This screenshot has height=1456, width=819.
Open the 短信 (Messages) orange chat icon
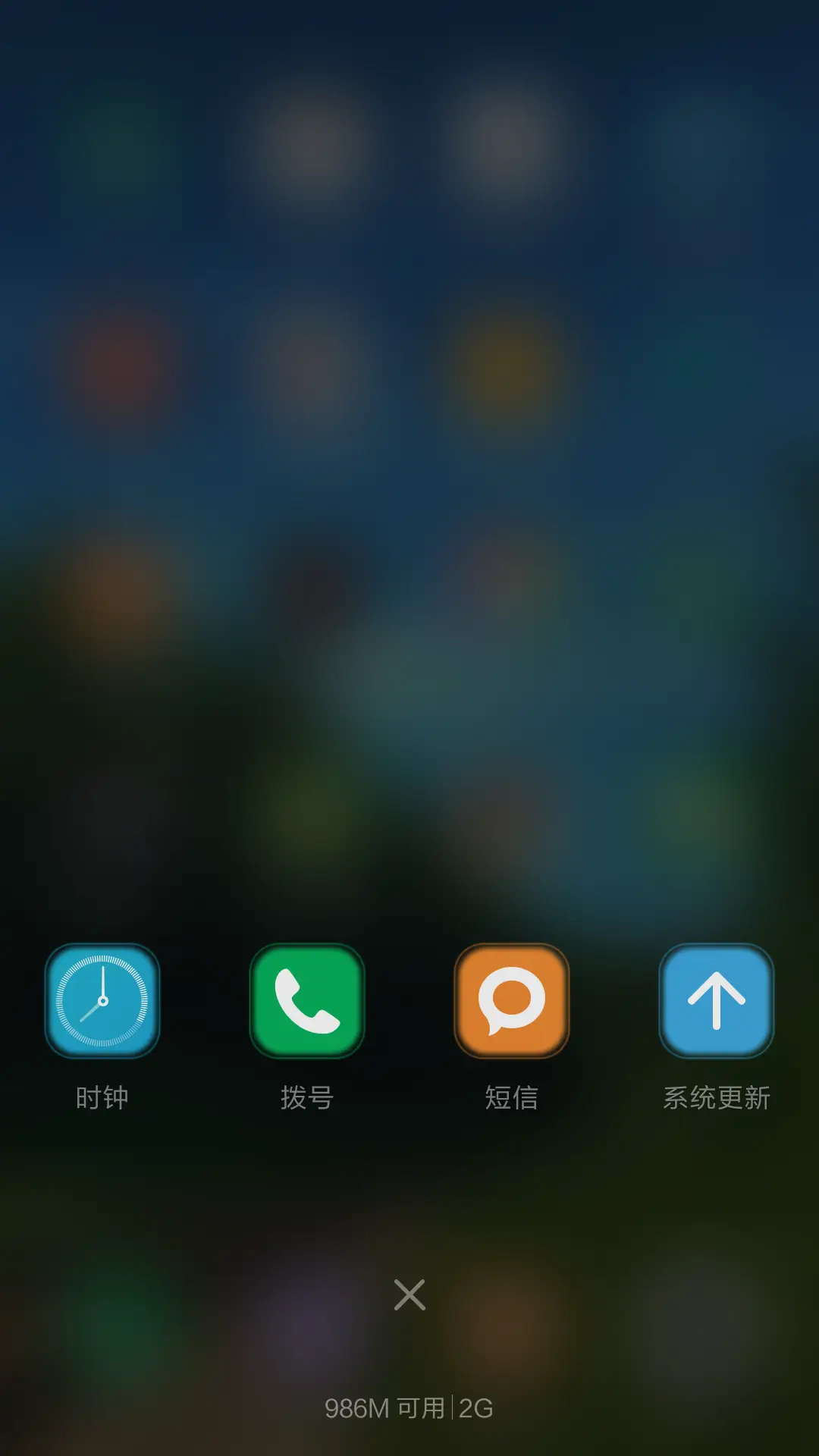tap(512, 1001)
